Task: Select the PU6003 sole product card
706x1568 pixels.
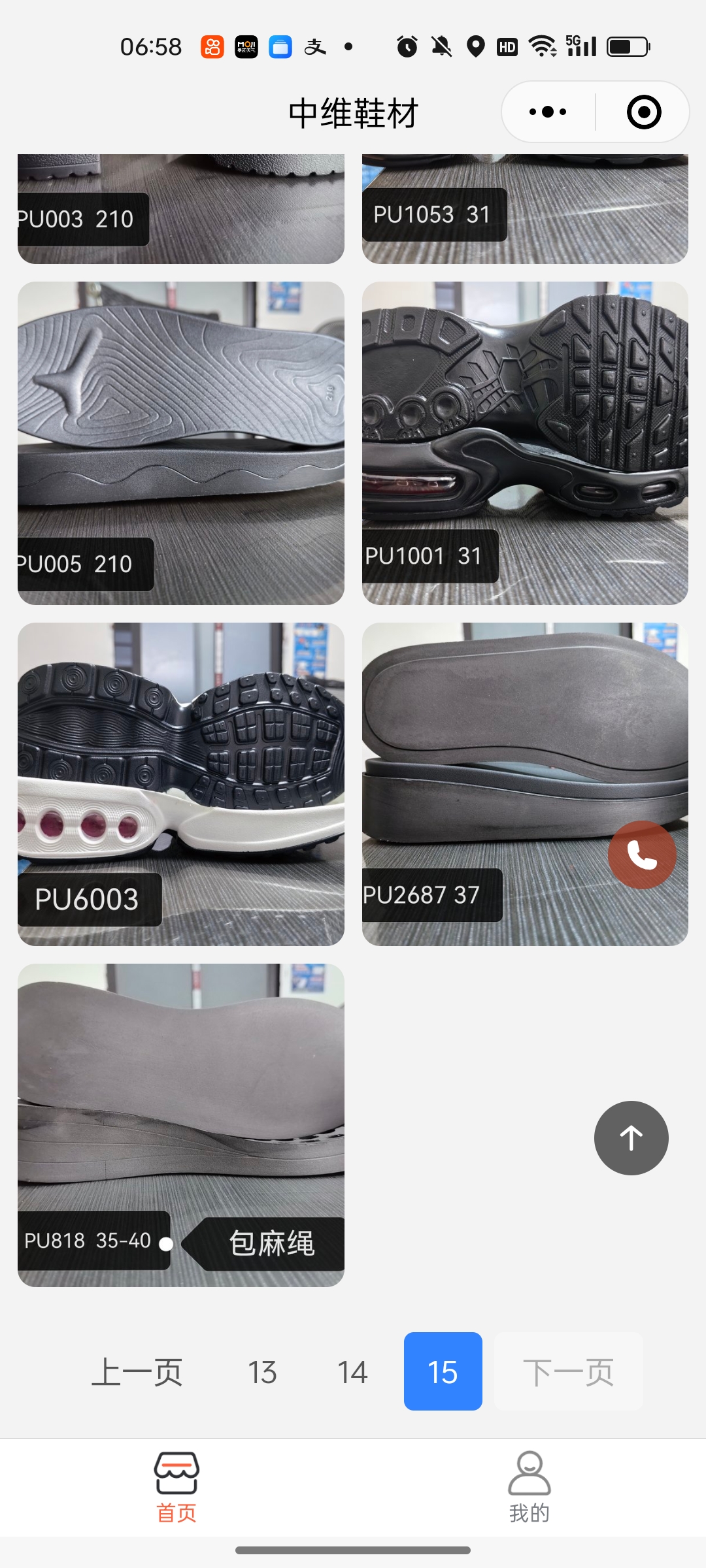Action: [180, 783]
